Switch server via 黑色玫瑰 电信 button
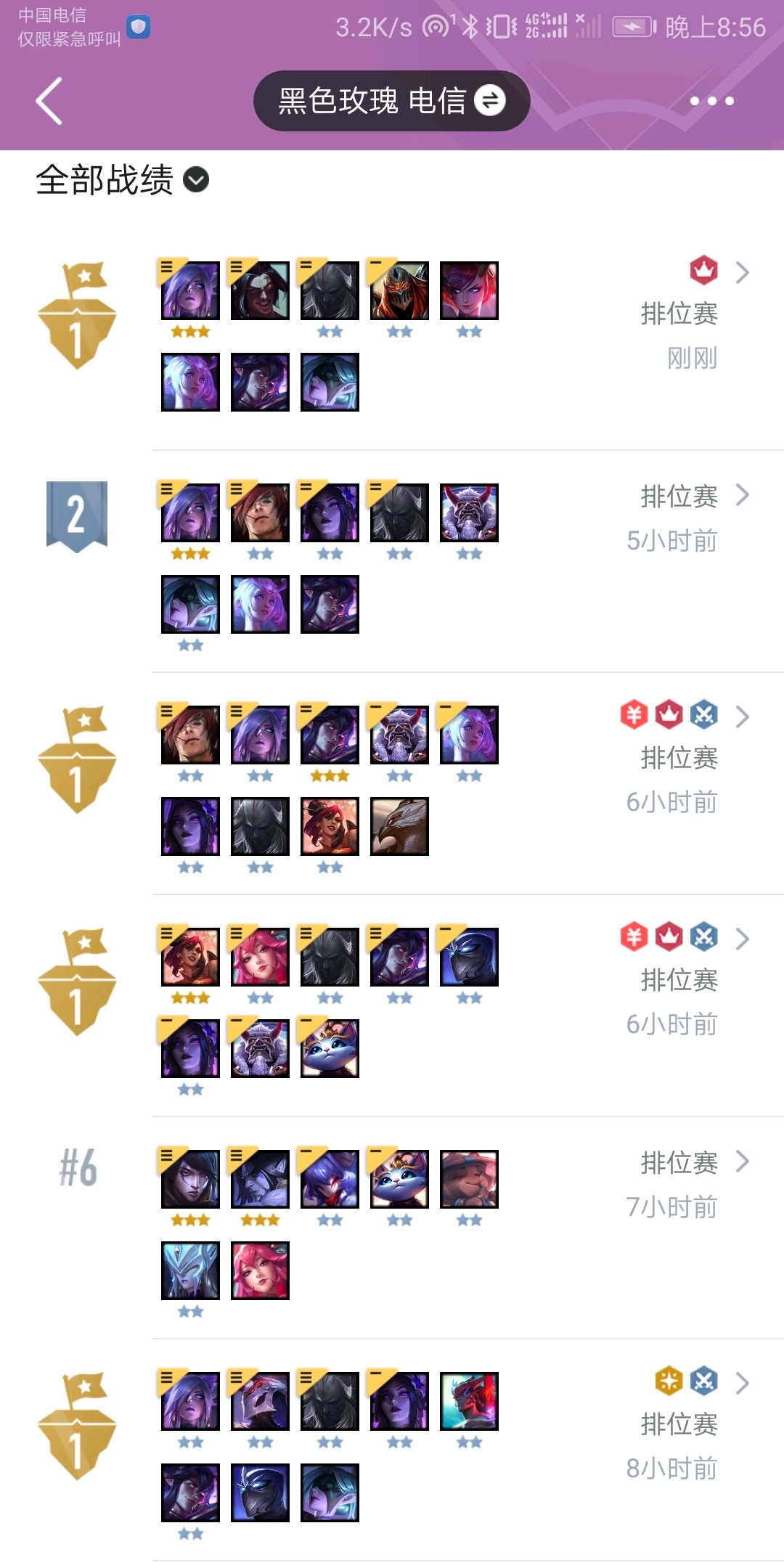 pyautogui.click(x=391, y=101)
